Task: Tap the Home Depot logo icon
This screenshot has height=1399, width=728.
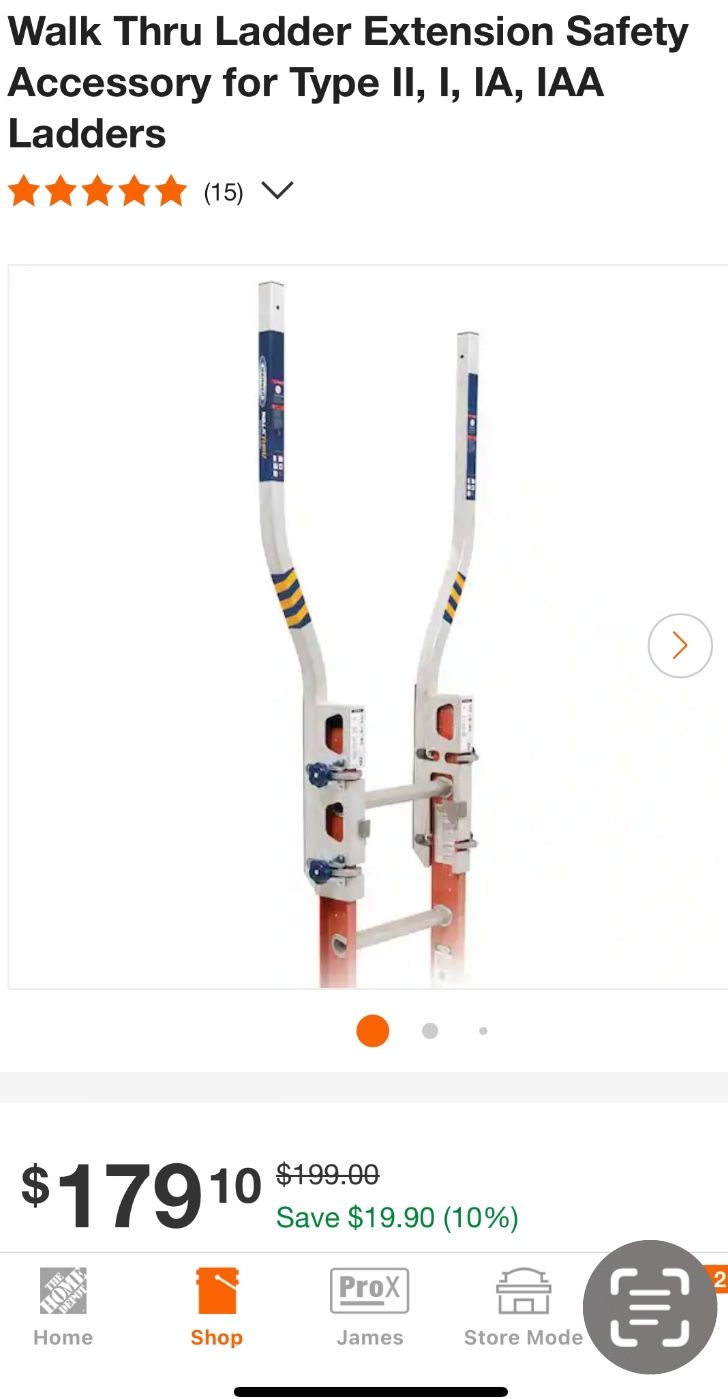Action: pyautogui.click(x=62, y=1289)
